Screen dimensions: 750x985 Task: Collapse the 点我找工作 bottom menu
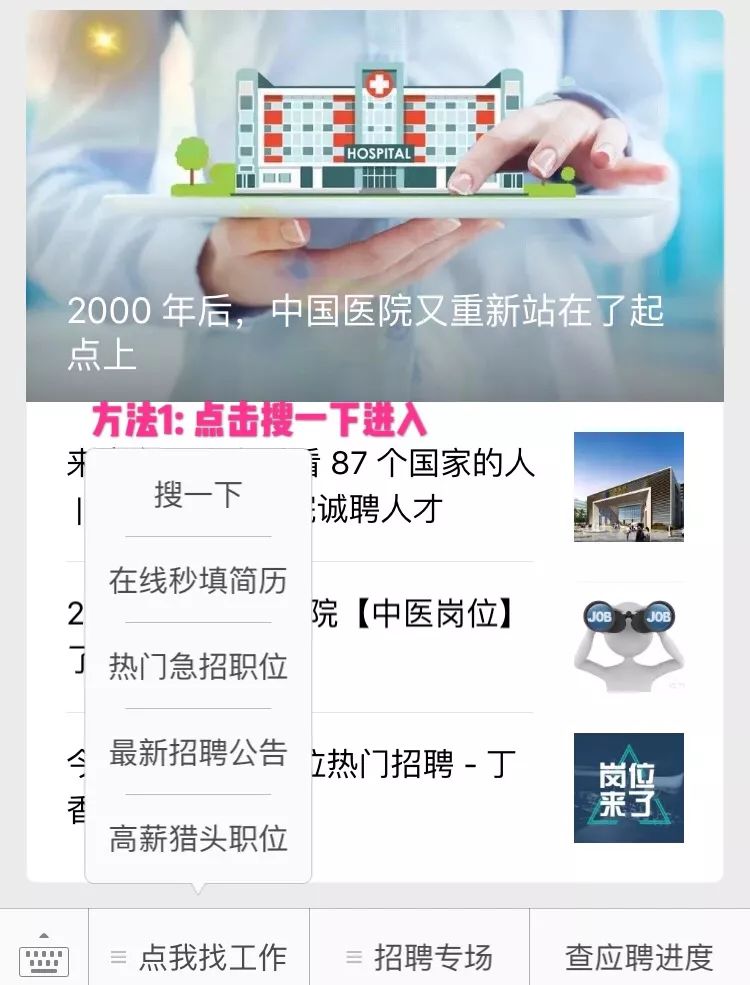199,956
